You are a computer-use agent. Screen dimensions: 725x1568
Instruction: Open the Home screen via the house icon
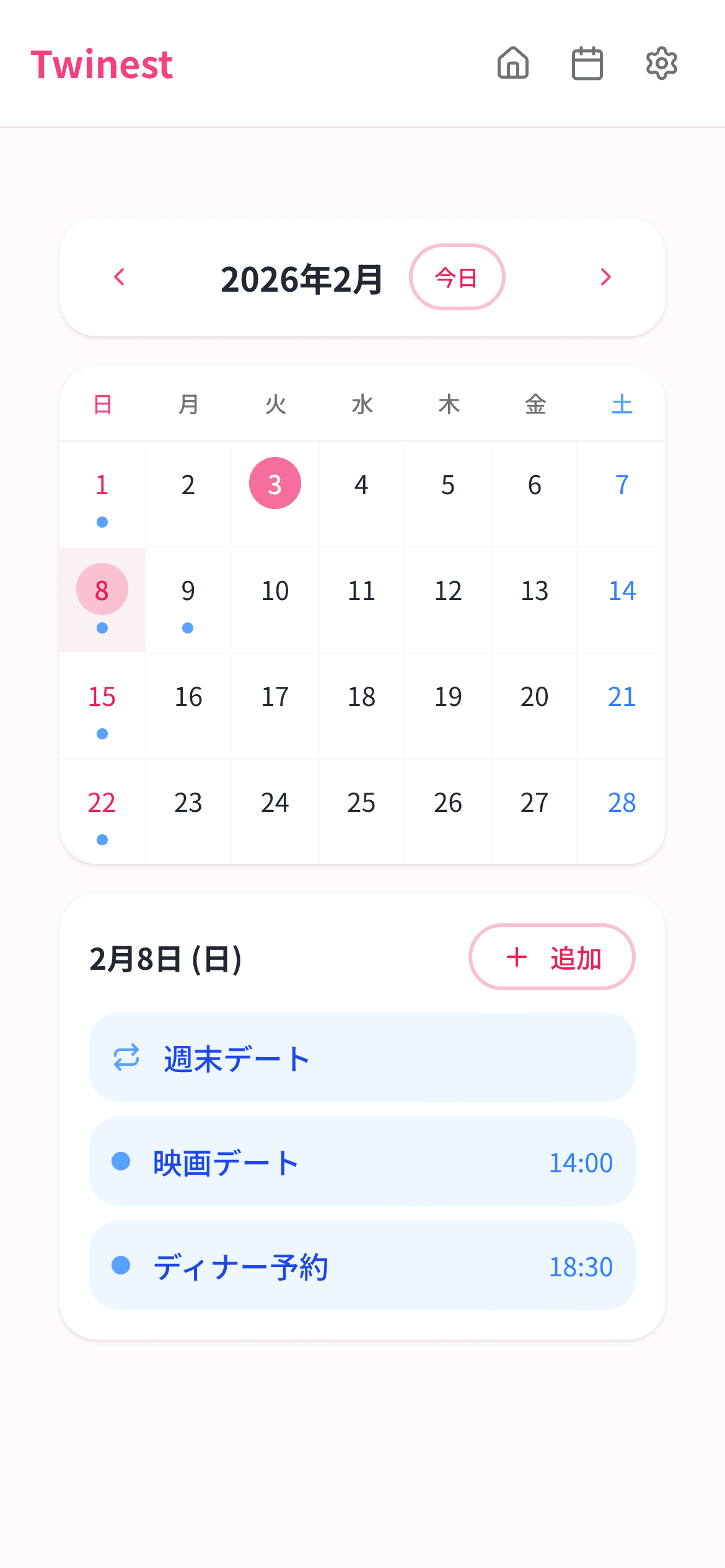tap(514, 64)
